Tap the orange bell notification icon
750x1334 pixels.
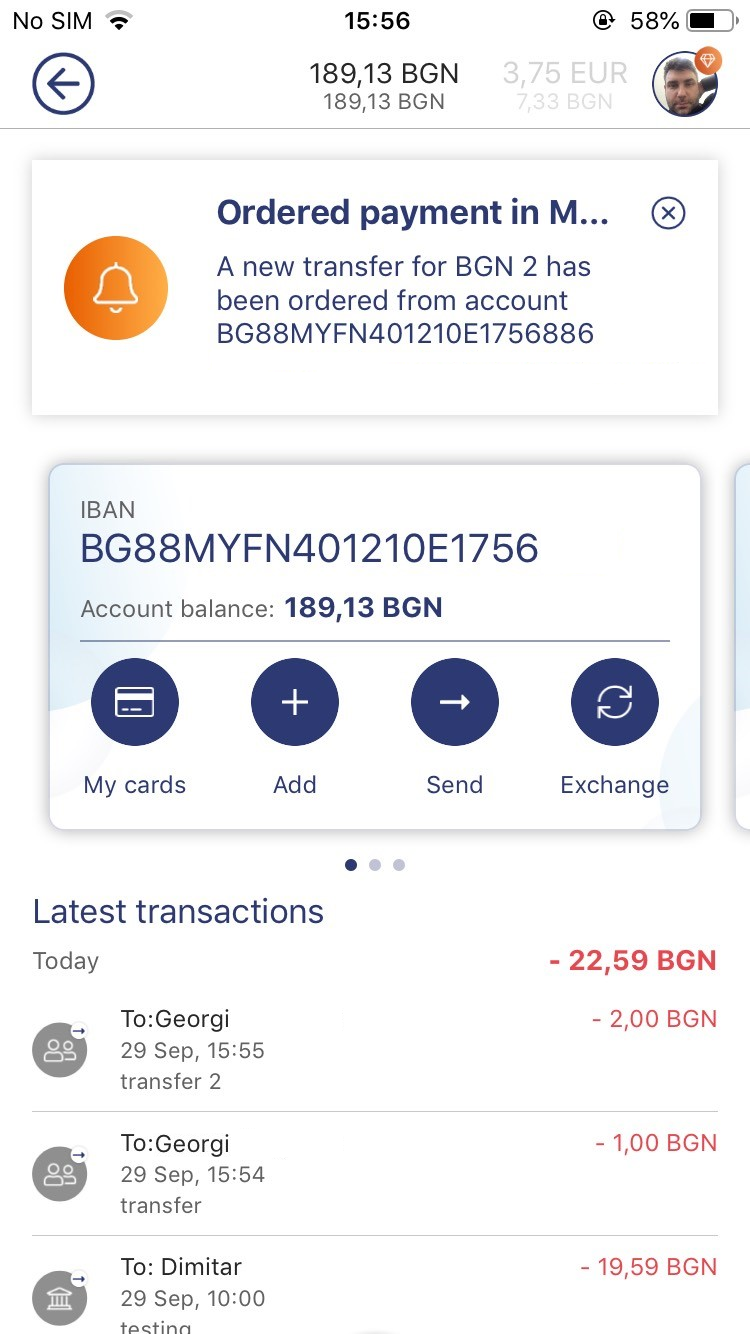point(116,288)
